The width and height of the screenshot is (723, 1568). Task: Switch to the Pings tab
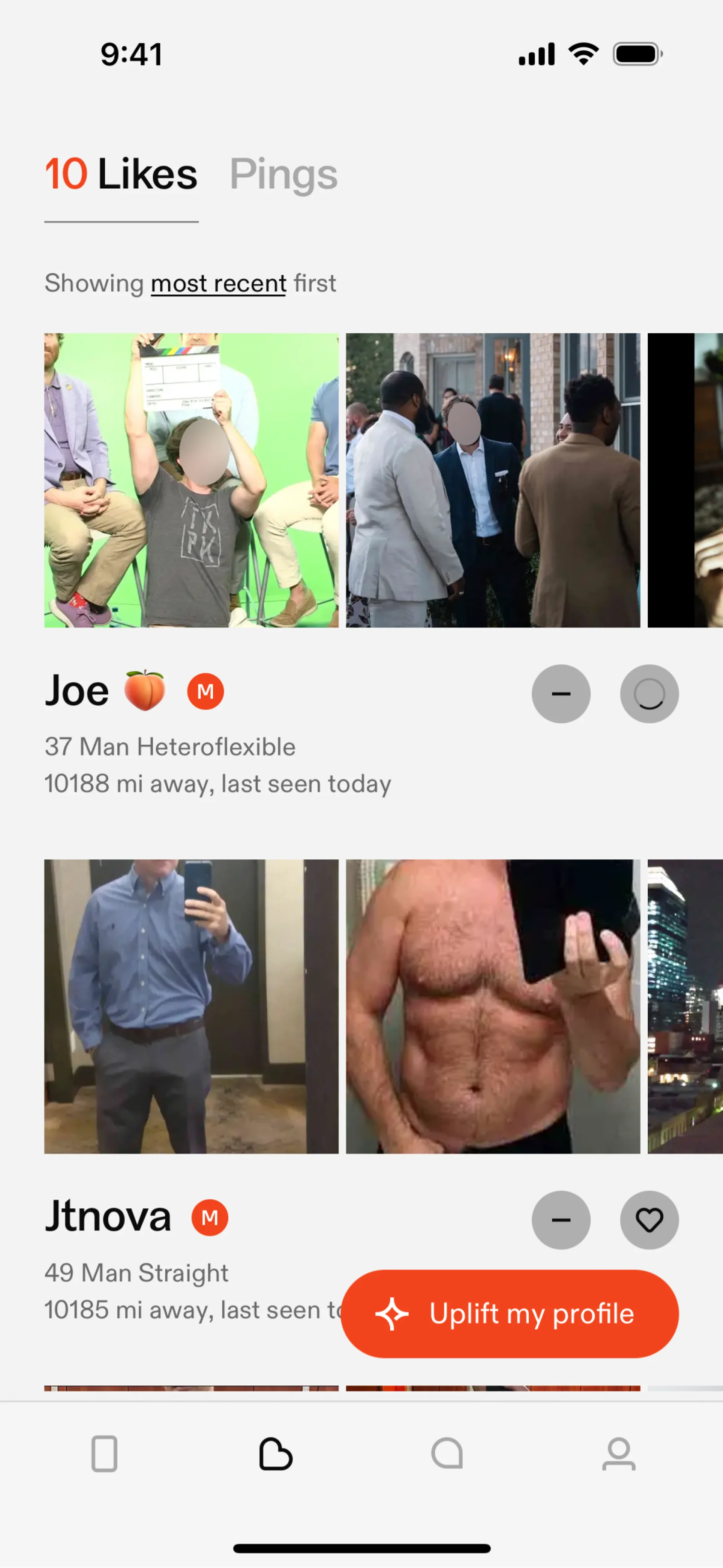(283, 175)
